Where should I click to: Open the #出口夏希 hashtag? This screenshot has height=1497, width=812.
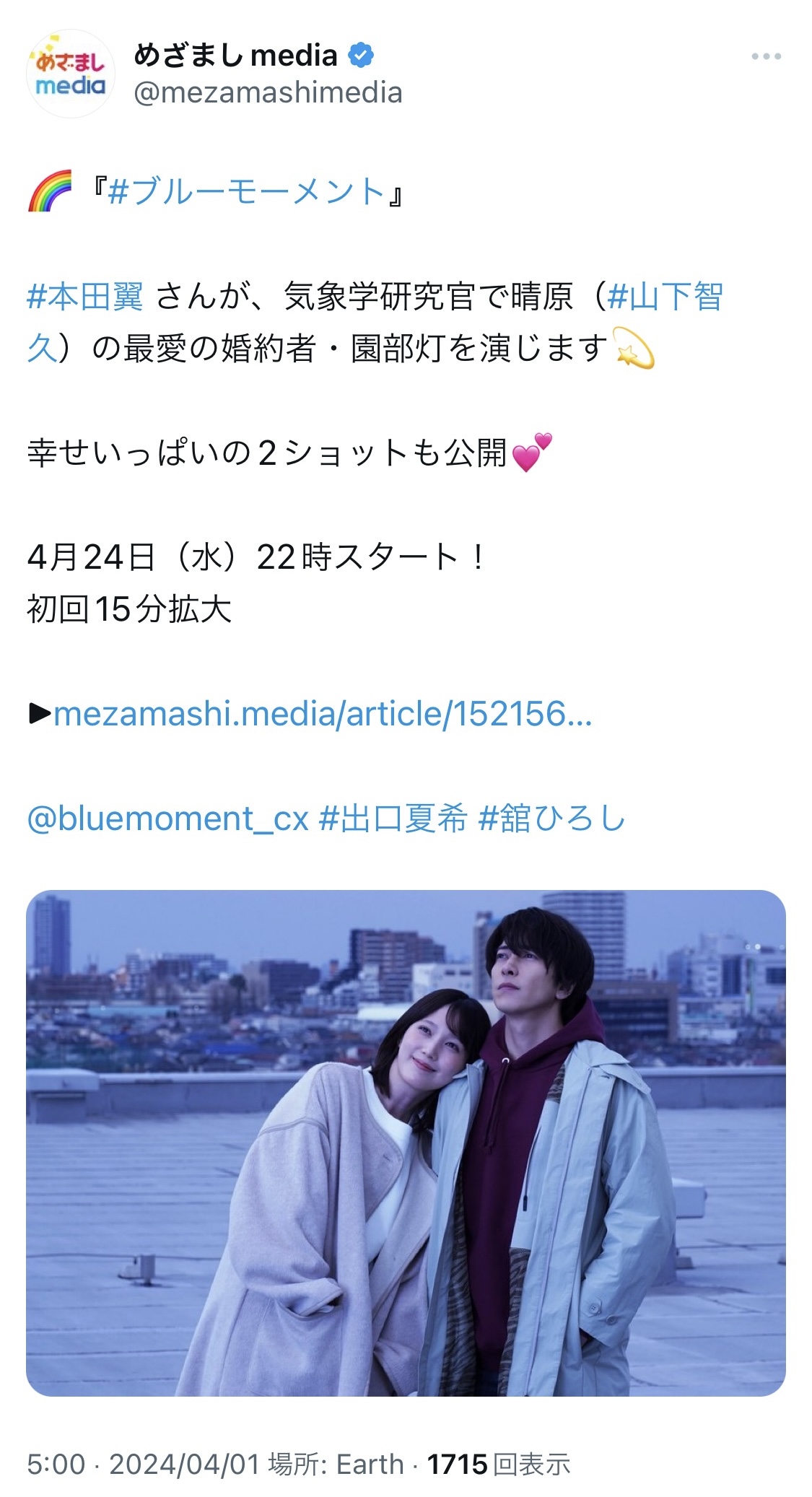393,819
